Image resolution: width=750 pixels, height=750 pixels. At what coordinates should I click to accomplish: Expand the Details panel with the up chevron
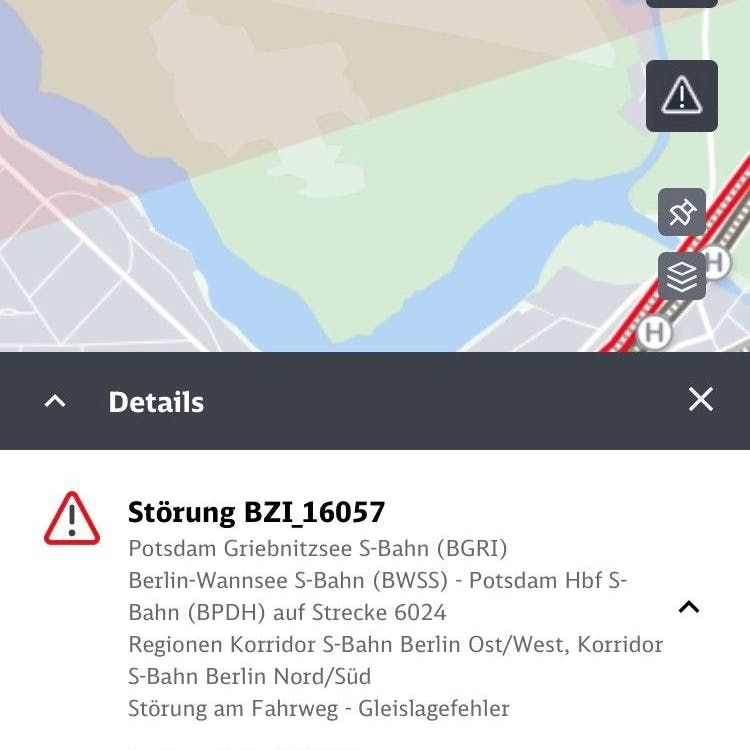pos(56,401)
